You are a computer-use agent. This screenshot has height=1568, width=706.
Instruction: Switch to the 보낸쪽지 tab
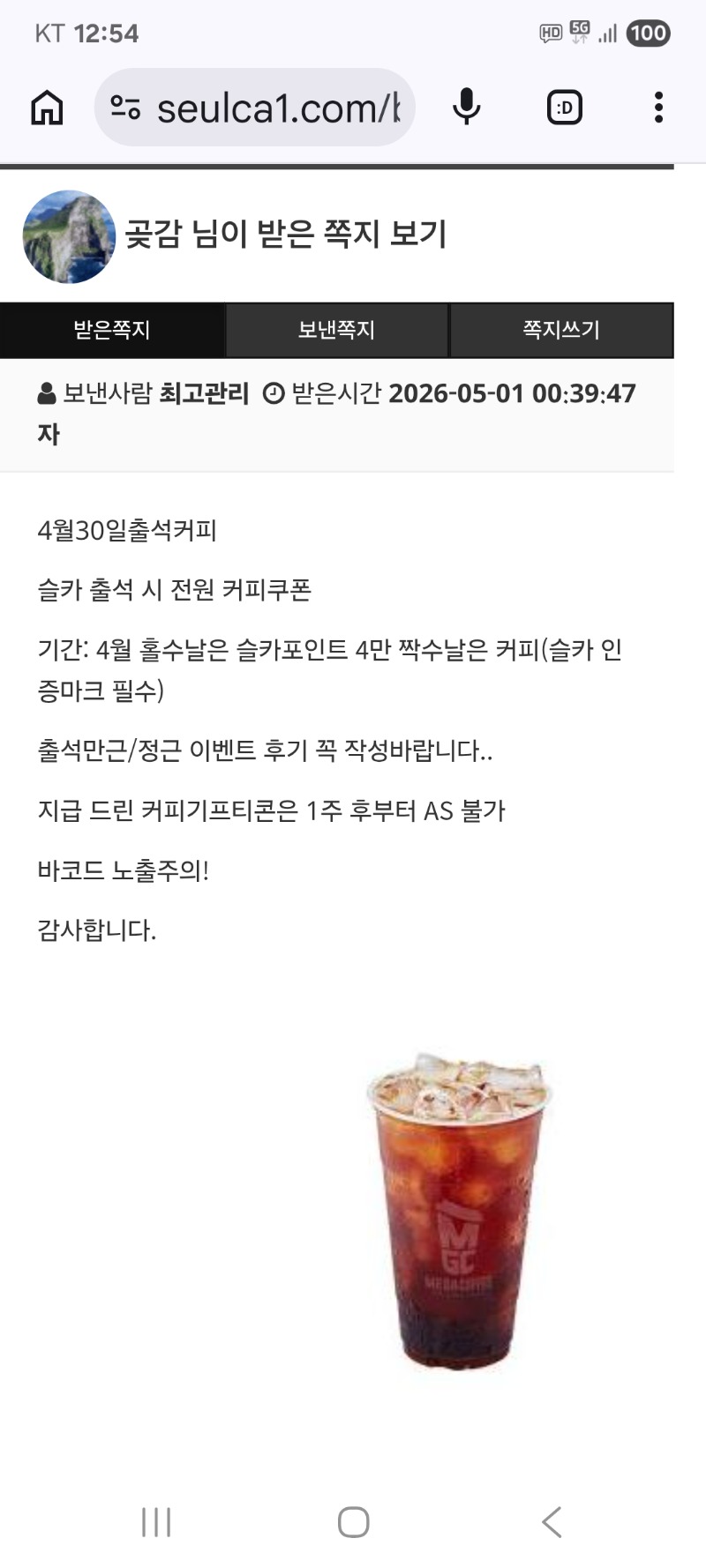point(336,330)
